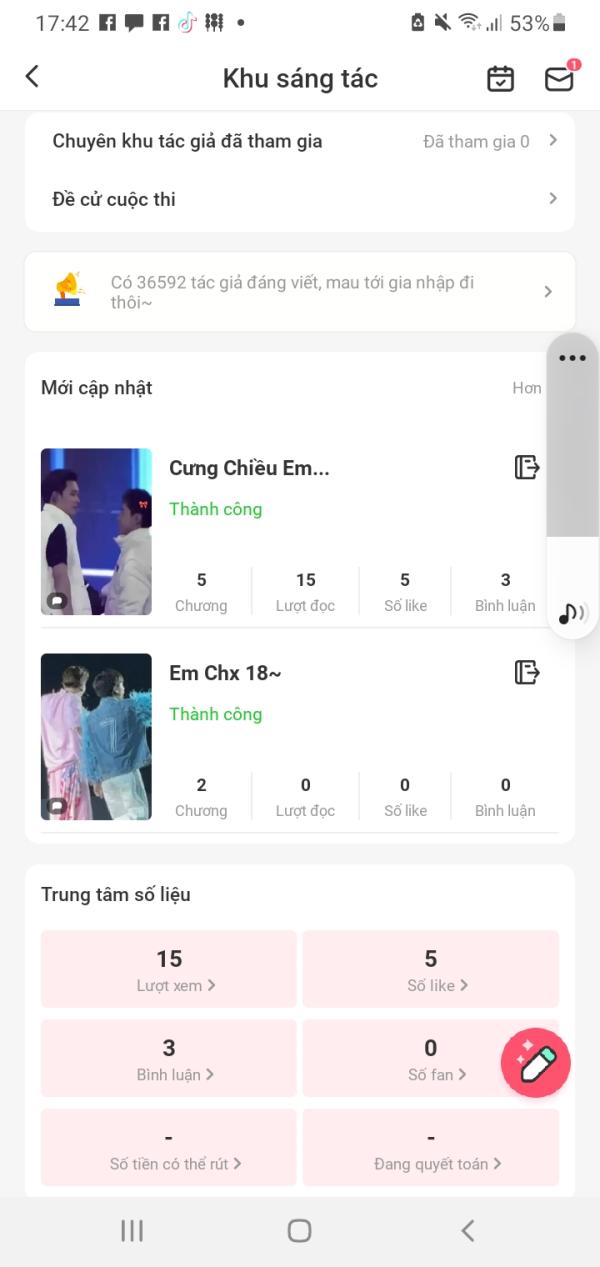View Bình luận statistics
This screenshot has width=600, height=1267.
pos(169,1058)
